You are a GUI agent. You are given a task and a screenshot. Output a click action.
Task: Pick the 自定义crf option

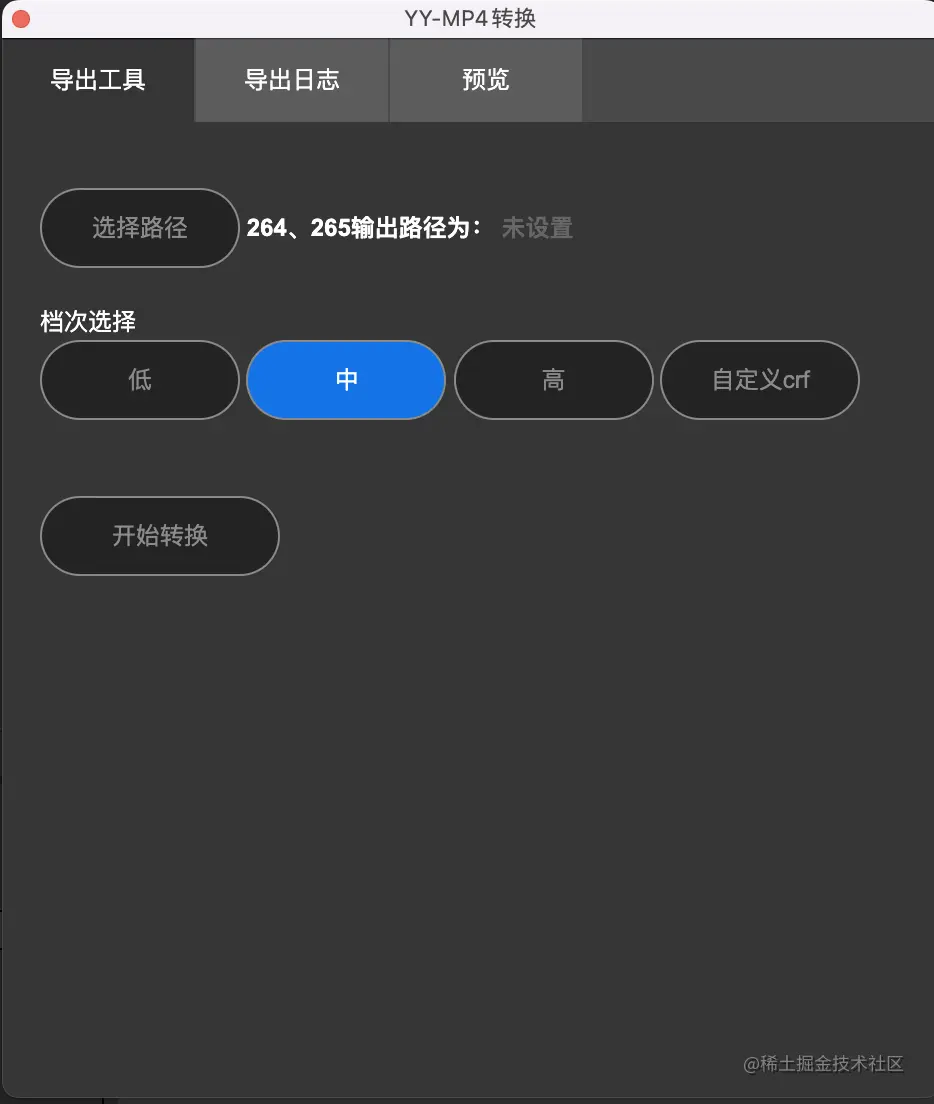point(760,380)
